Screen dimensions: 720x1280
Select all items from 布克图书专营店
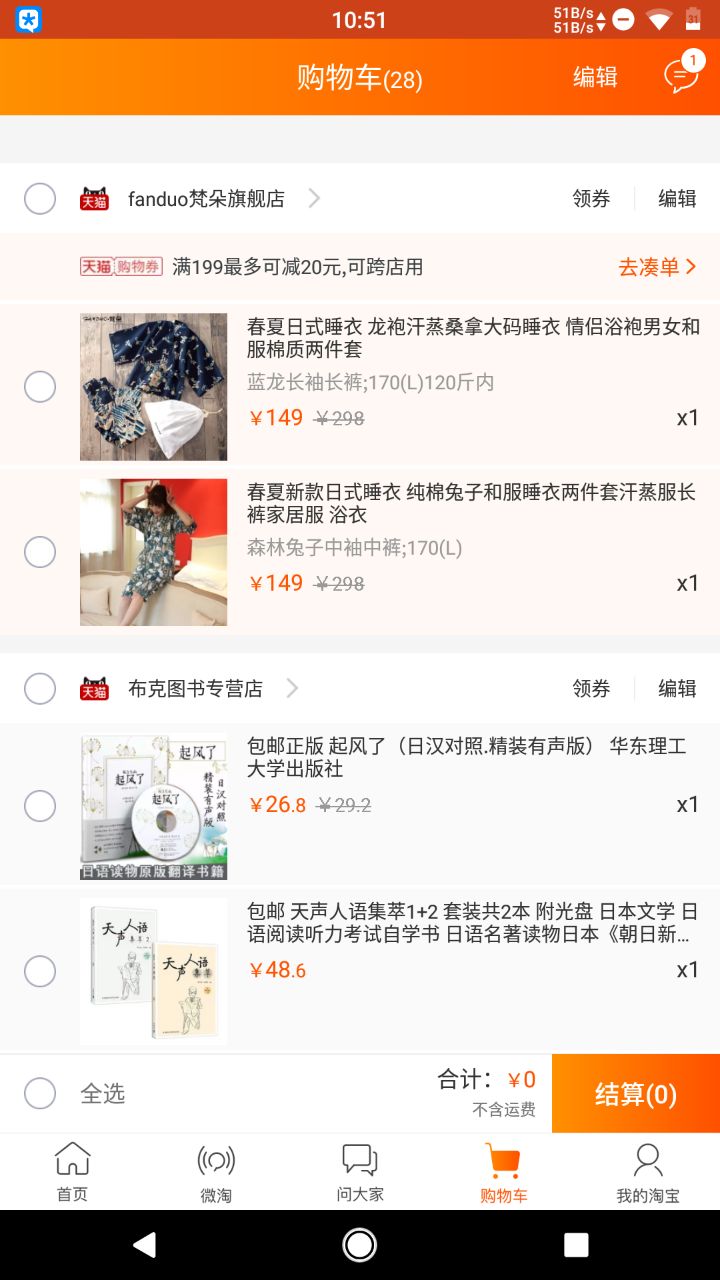coord(40,689)
